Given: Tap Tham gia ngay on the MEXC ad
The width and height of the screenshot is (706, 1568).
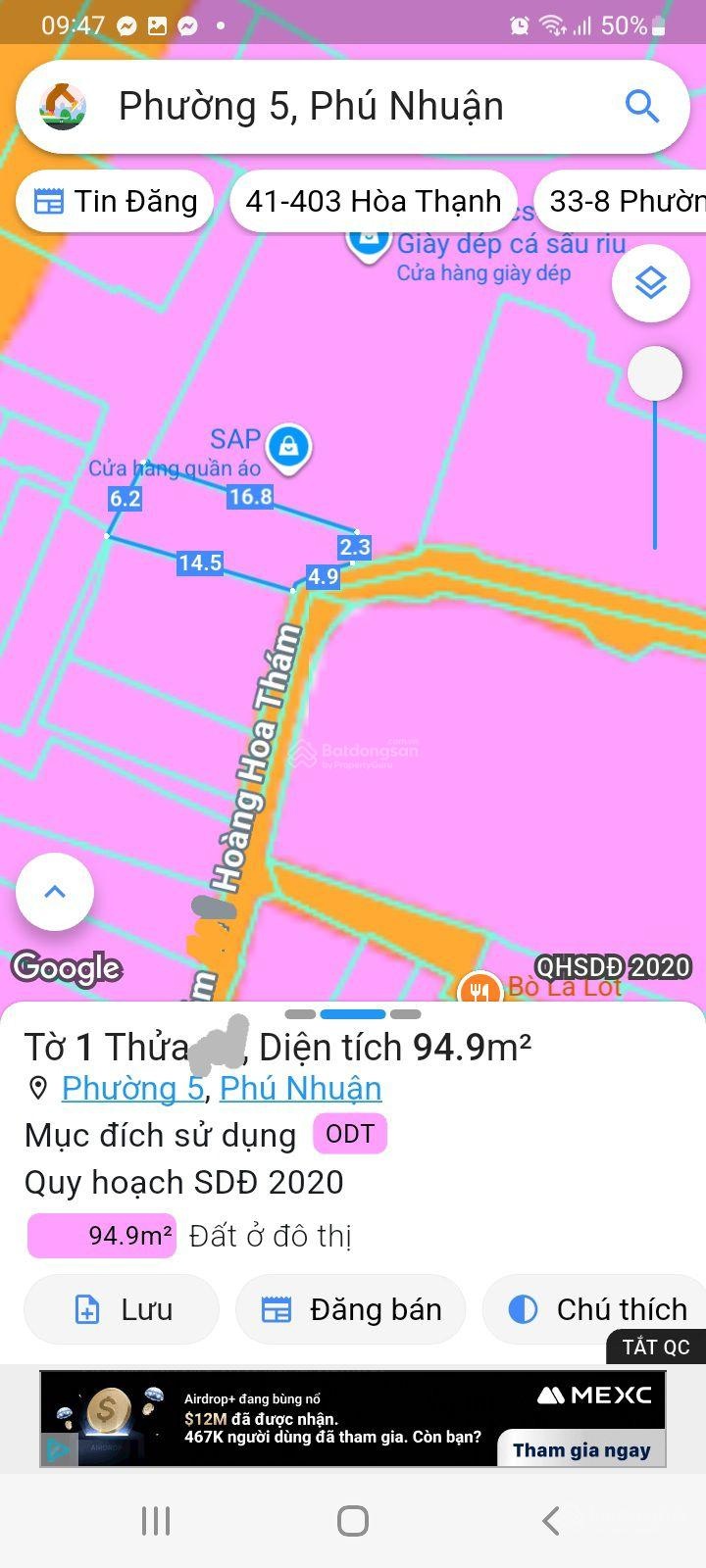Looking at the screenshot, I should point(581,1450).
